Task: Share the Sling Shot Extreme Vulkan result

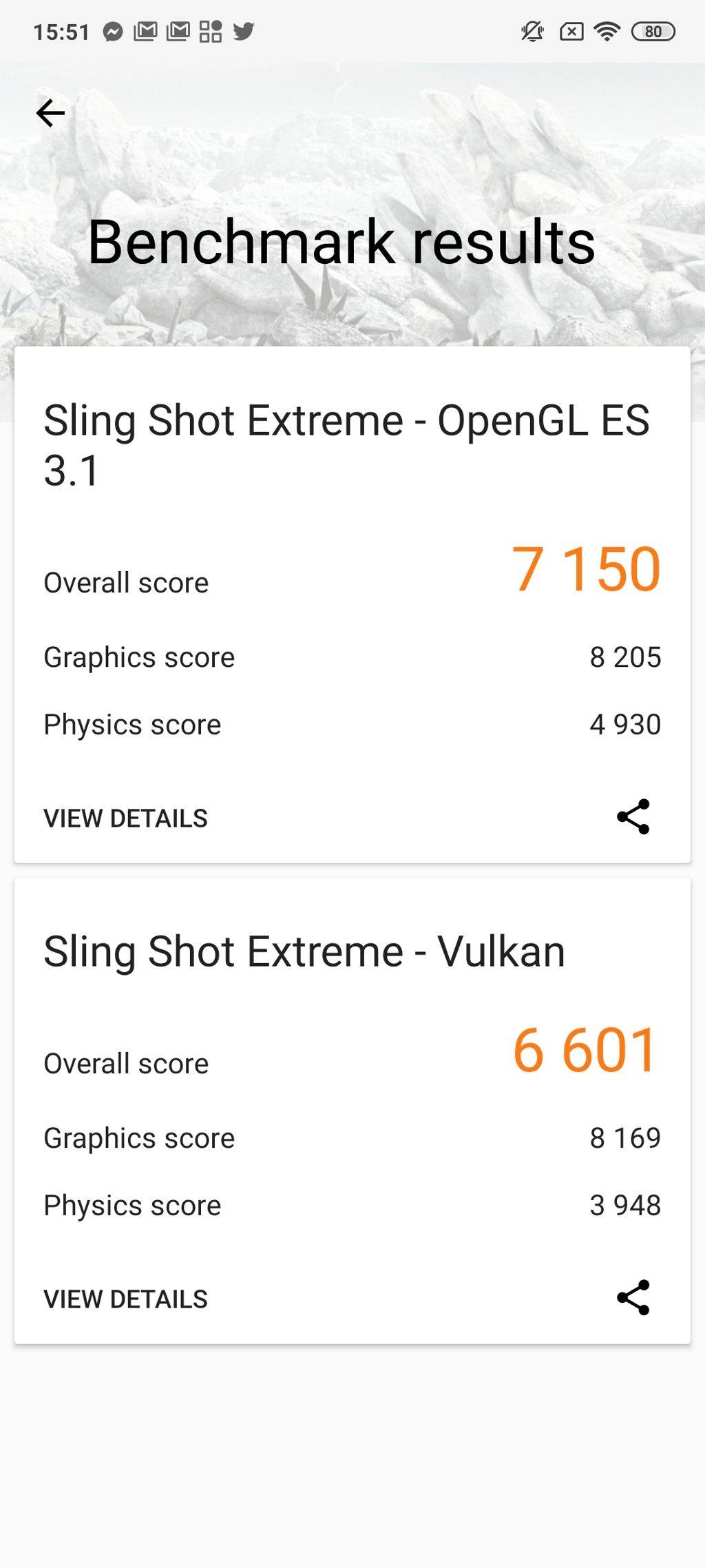Action: point(633,1298)
